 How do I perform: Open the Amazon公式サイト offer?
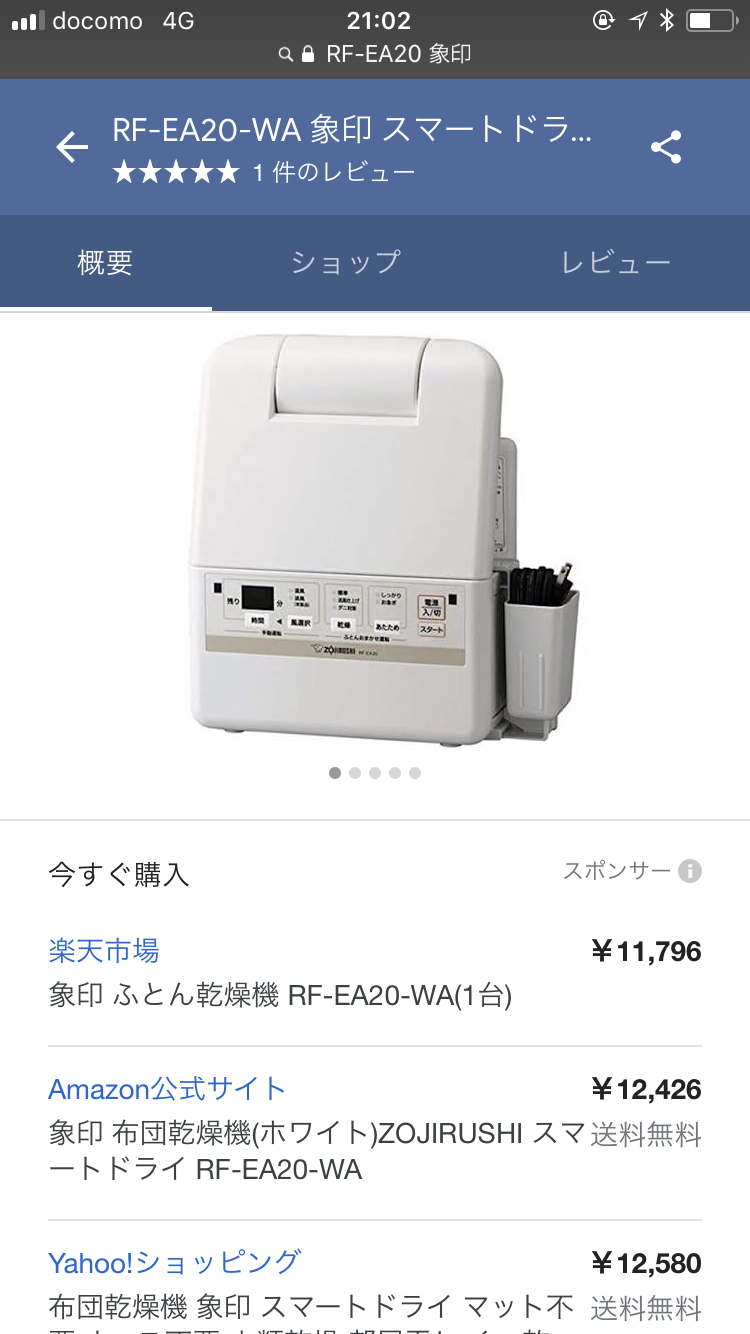[x=375, y=1129]
